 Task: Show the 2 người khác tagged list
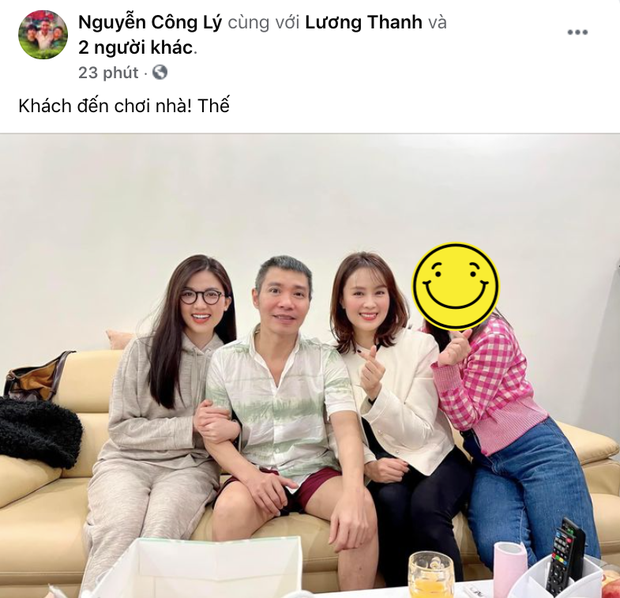[x=135, y=46]
